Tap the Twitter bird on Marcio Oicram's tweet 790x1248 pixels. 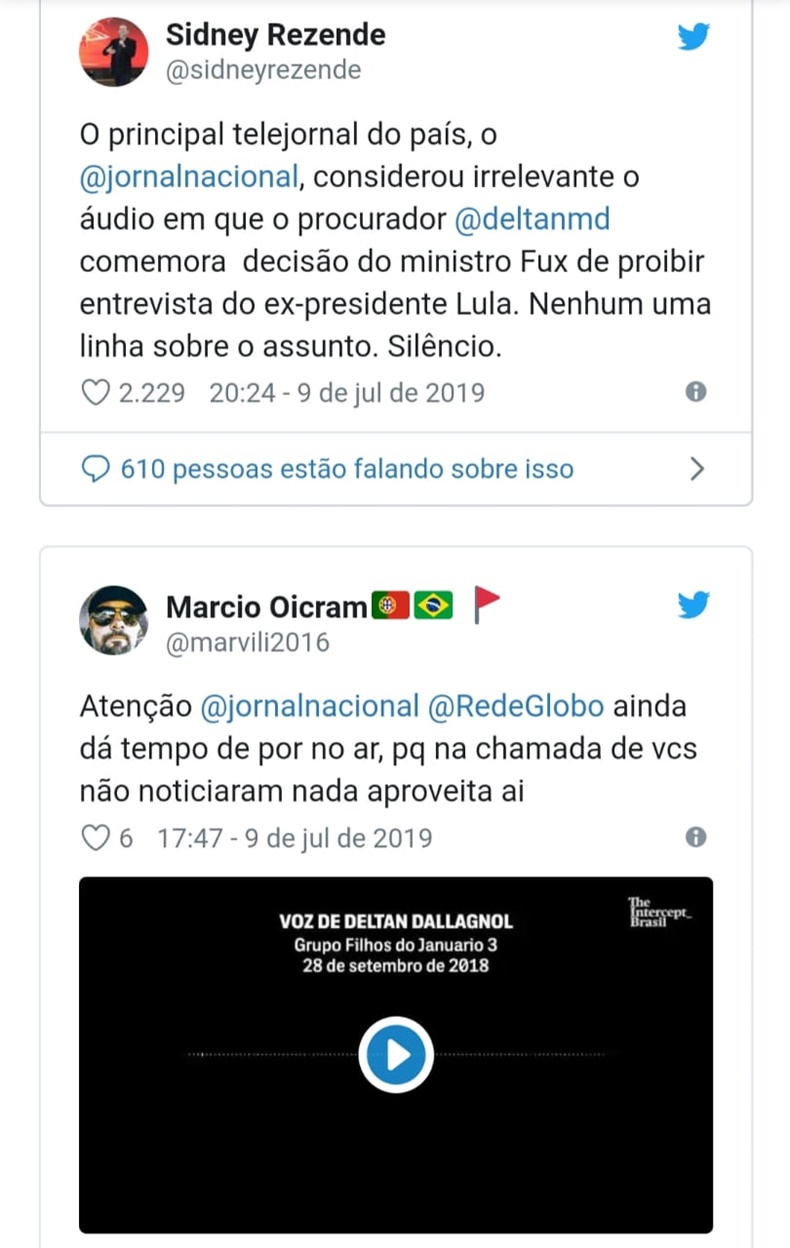pyautogui.click(x=693, y=605)
